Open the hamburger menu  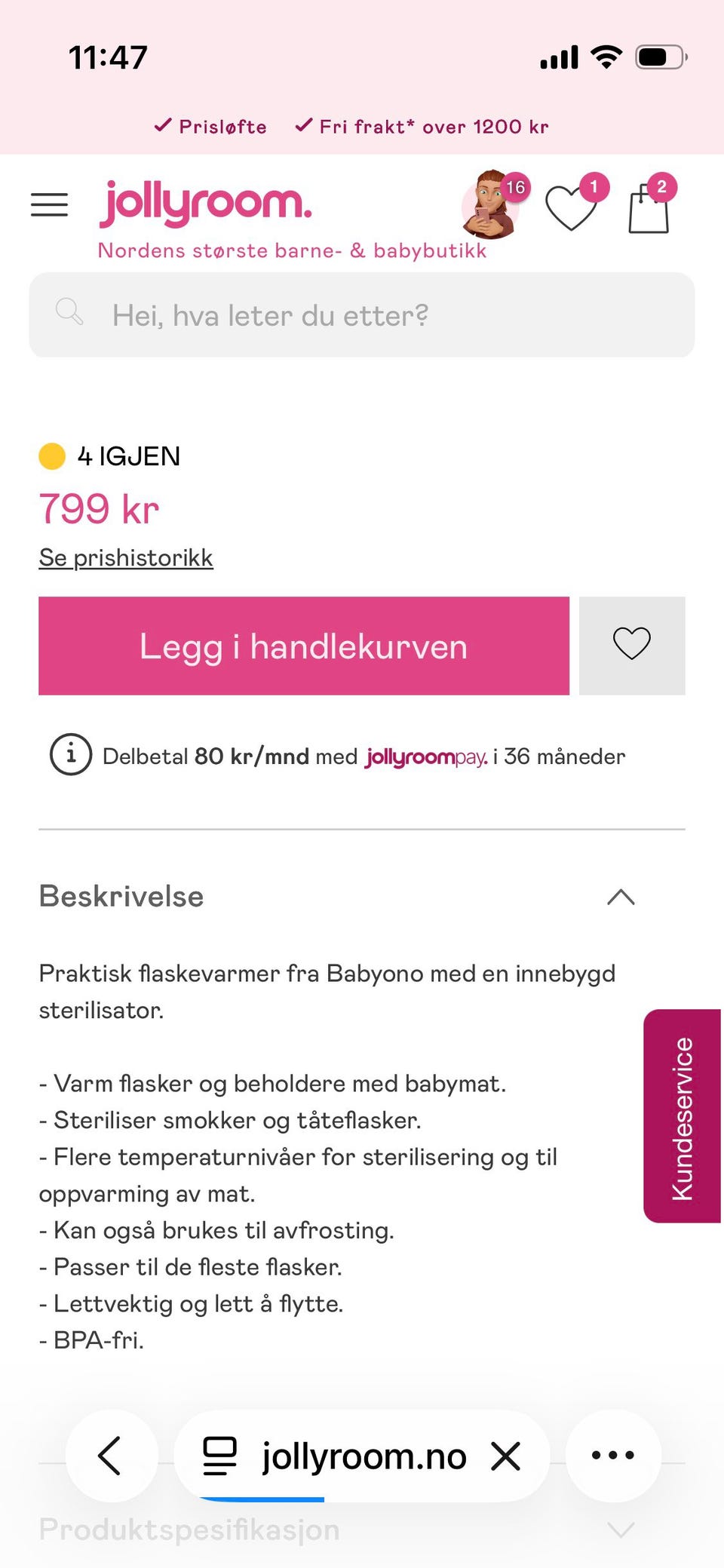tap(49, 204)
